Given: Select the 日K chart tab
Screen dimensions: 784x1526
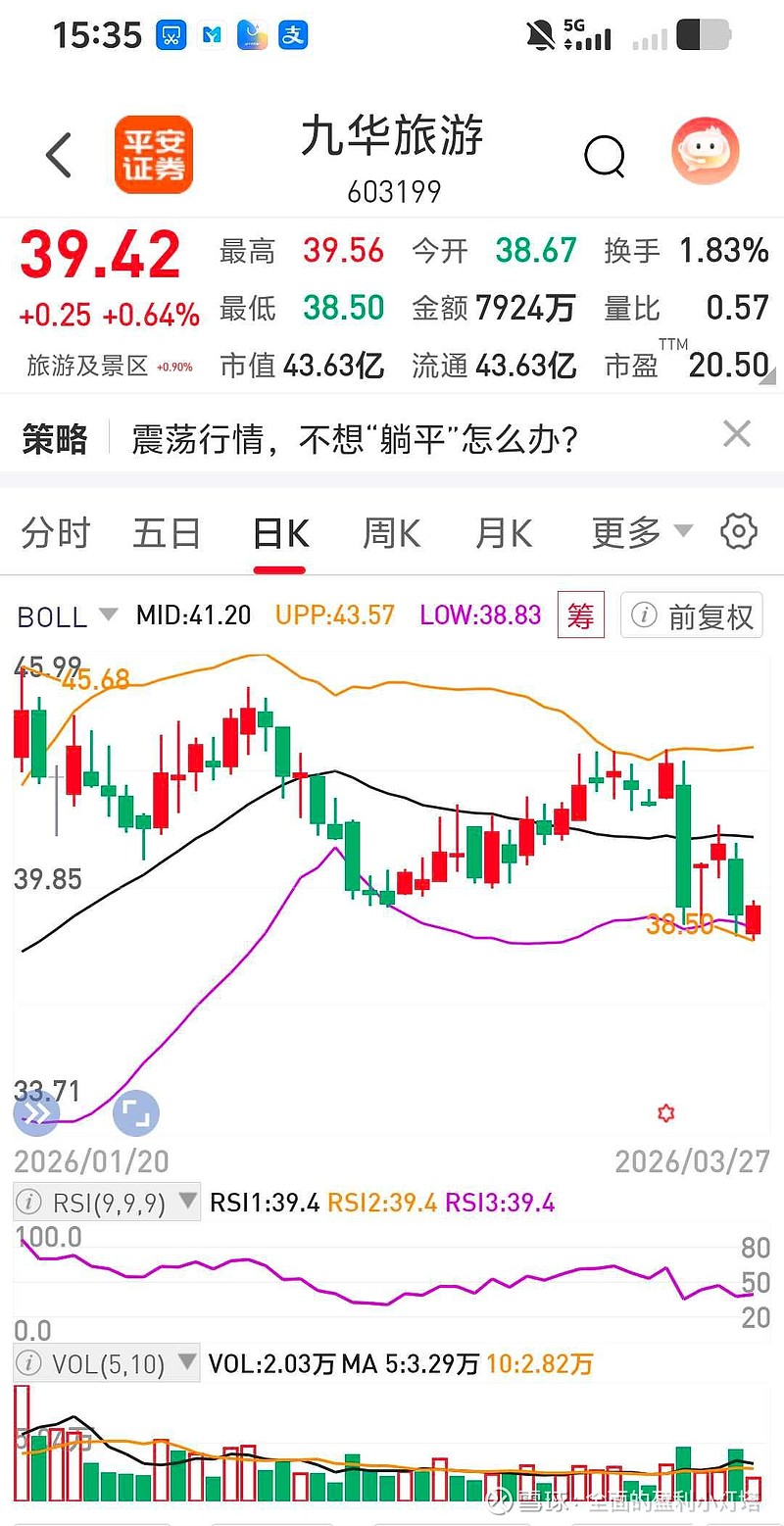Looking at the screenshot, I should coord(280,534).
